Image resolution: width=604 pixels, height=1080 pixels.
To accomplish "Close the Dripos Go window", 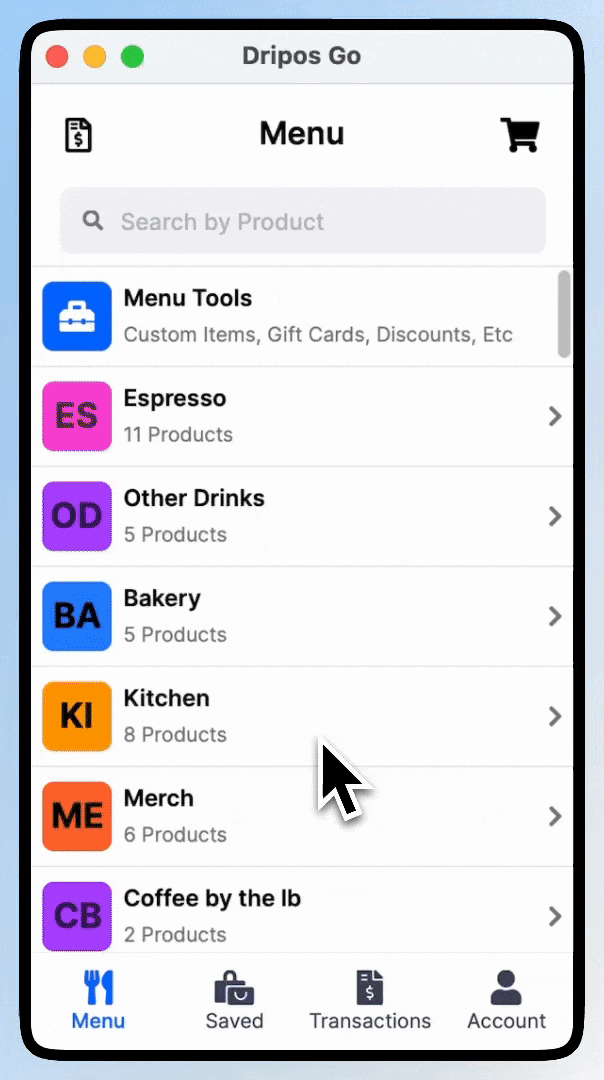I will click(x=57, y=57).
